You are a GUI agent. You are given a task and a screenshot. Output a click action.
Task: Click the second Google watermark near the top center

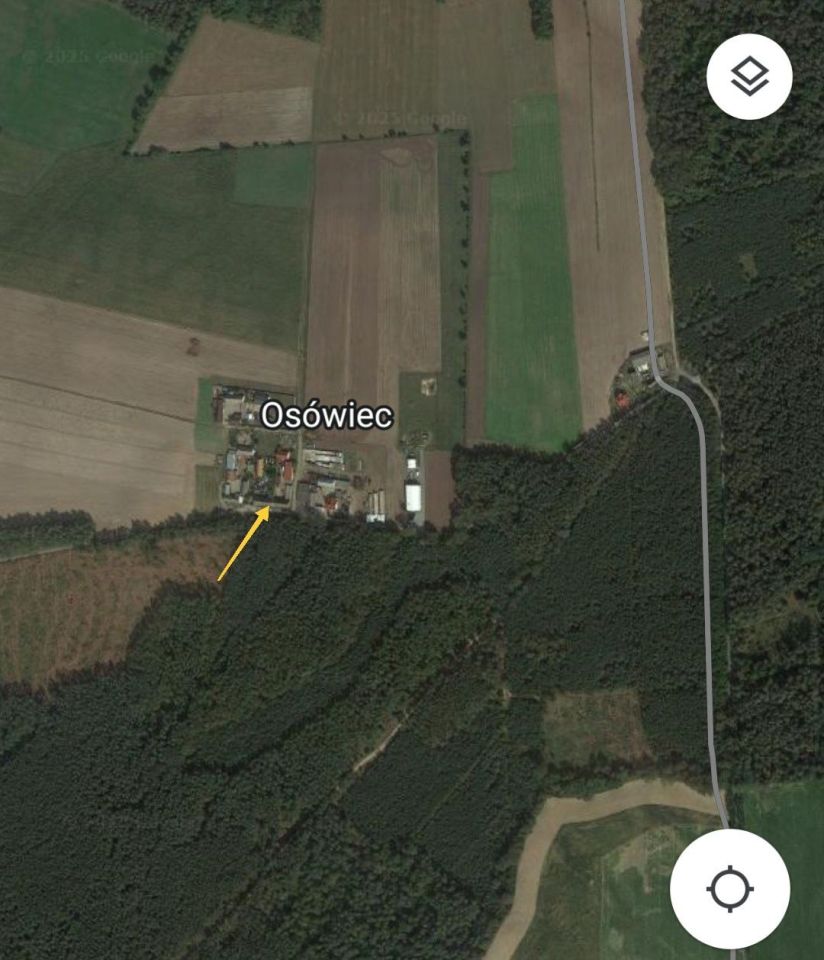400,117
